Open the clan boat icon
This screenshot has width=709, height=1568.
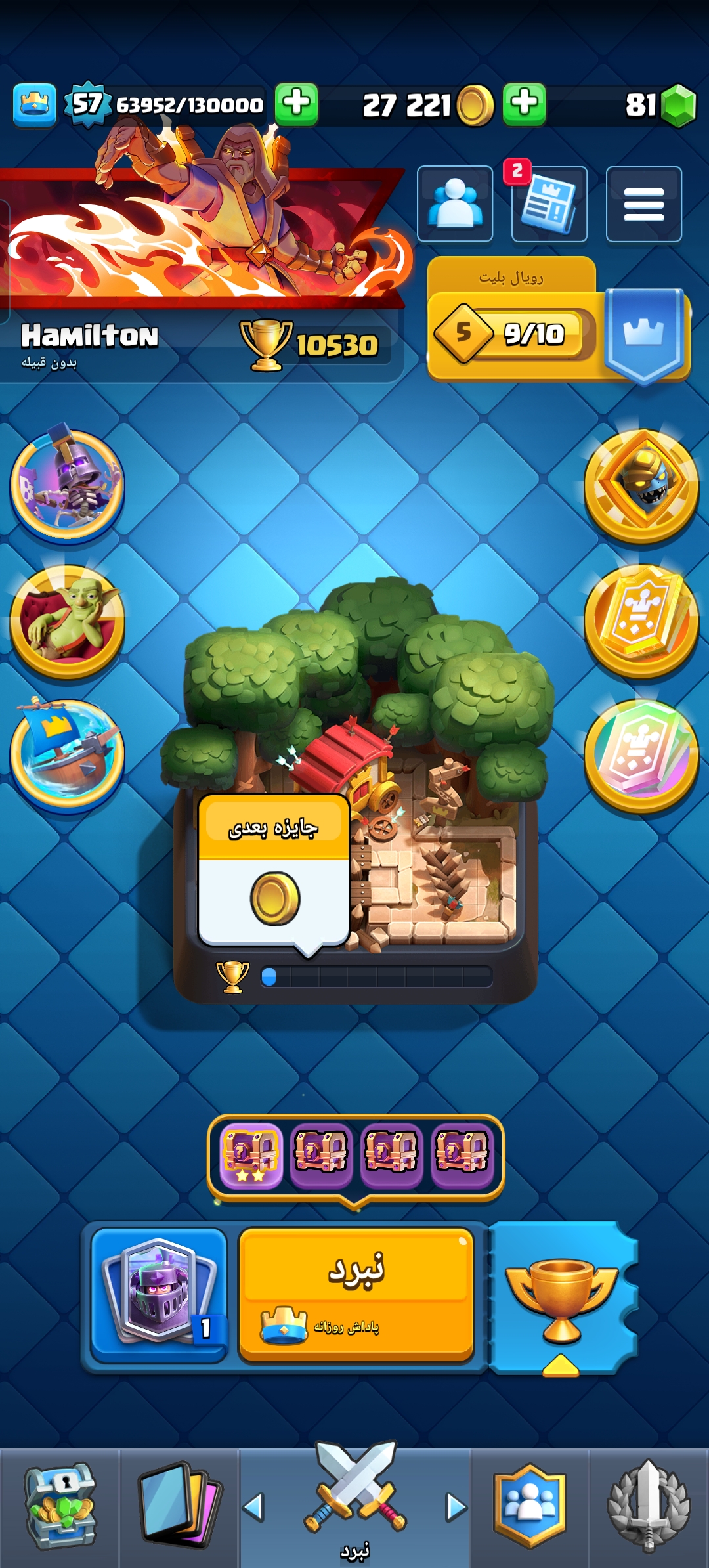[68, 755]
